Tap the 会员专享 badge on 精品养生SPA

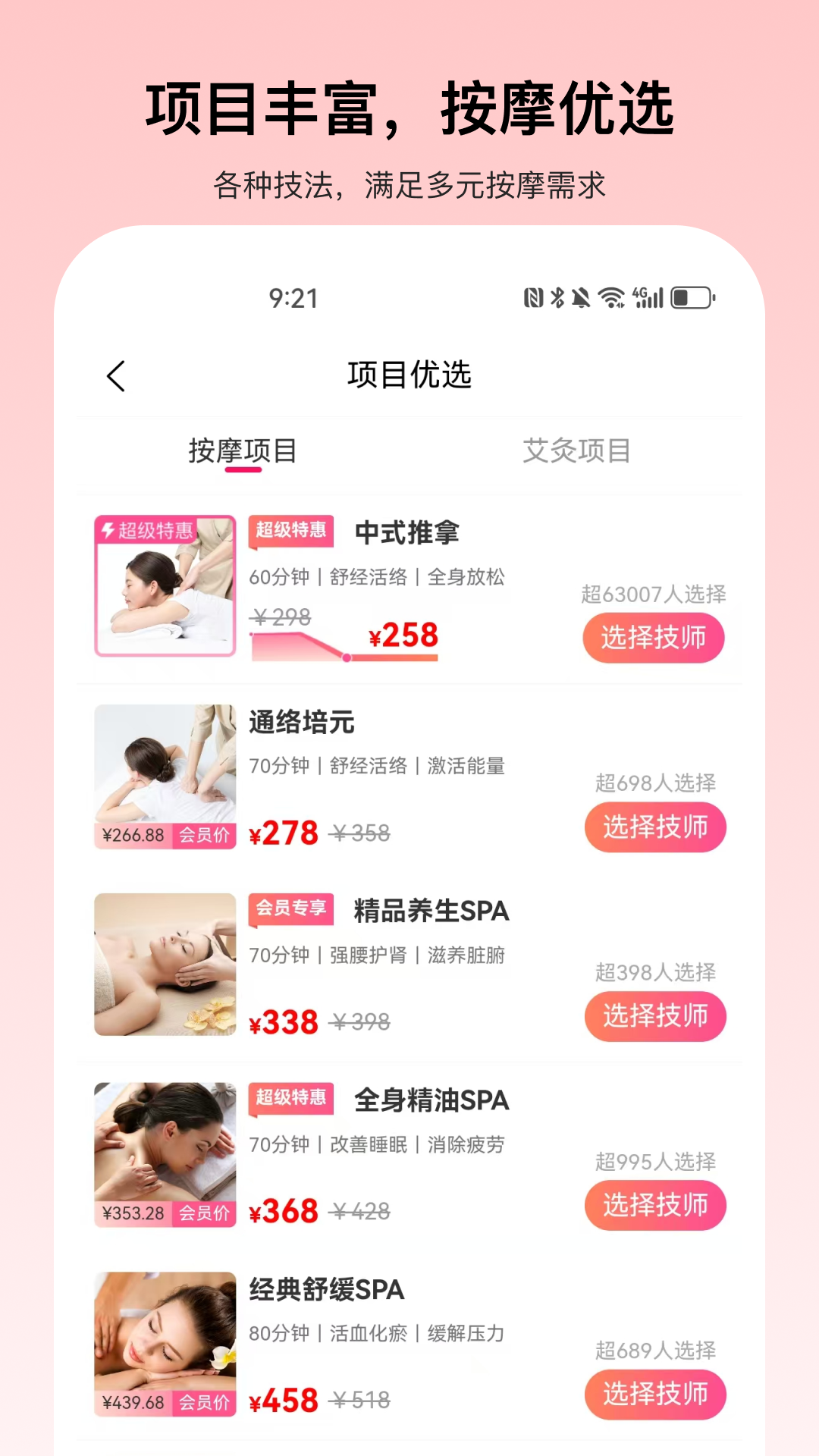[290, 910]
